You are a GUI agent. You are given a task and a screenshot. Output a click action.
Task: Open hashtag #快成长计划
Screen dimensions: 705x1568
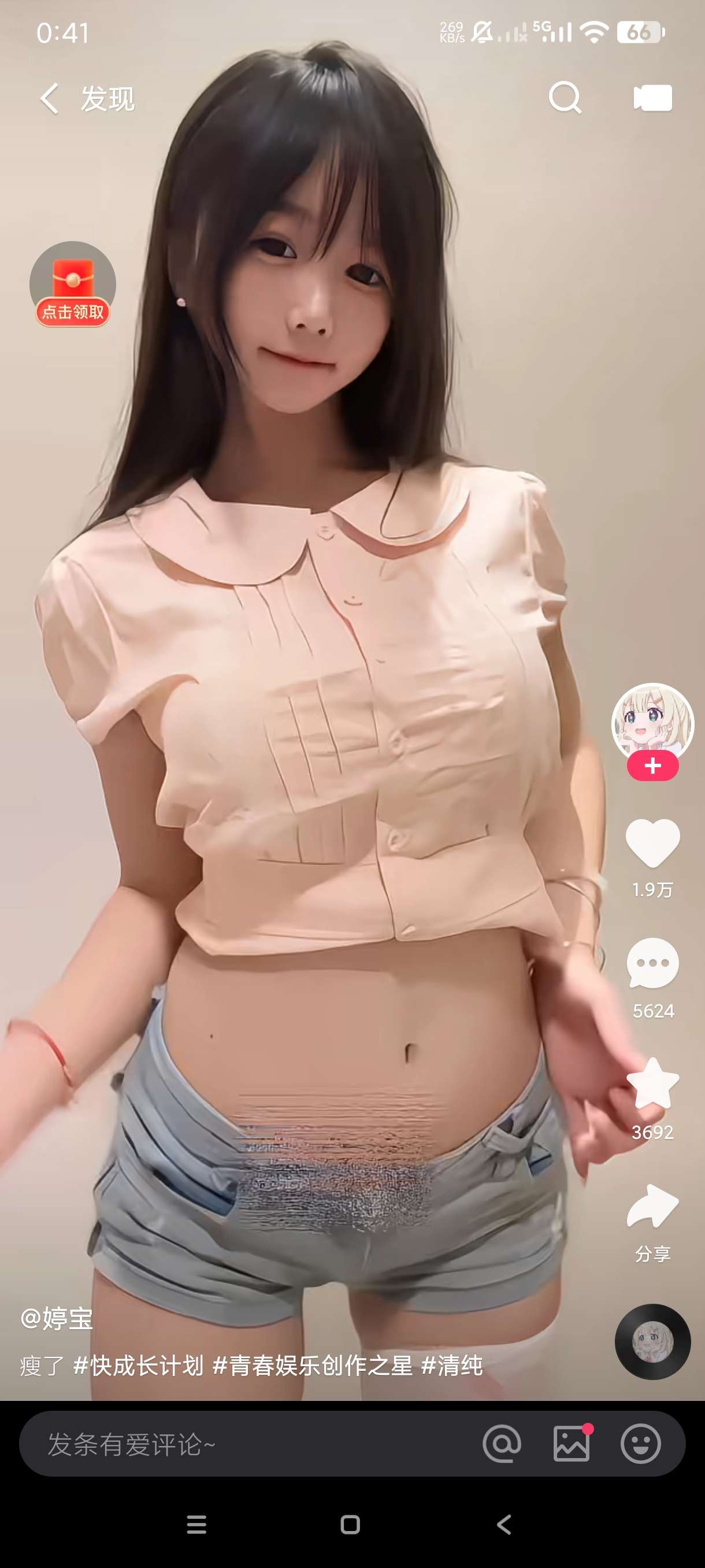tap(138, 1366)
